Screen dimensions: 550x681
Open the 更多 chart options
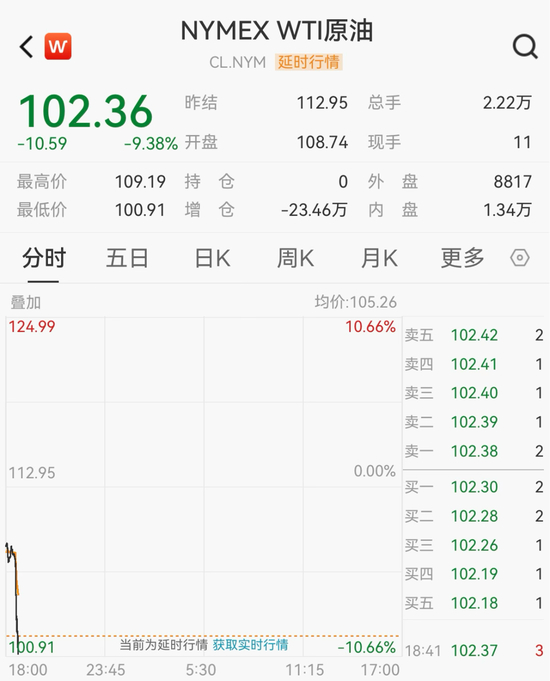coord(462,258)
